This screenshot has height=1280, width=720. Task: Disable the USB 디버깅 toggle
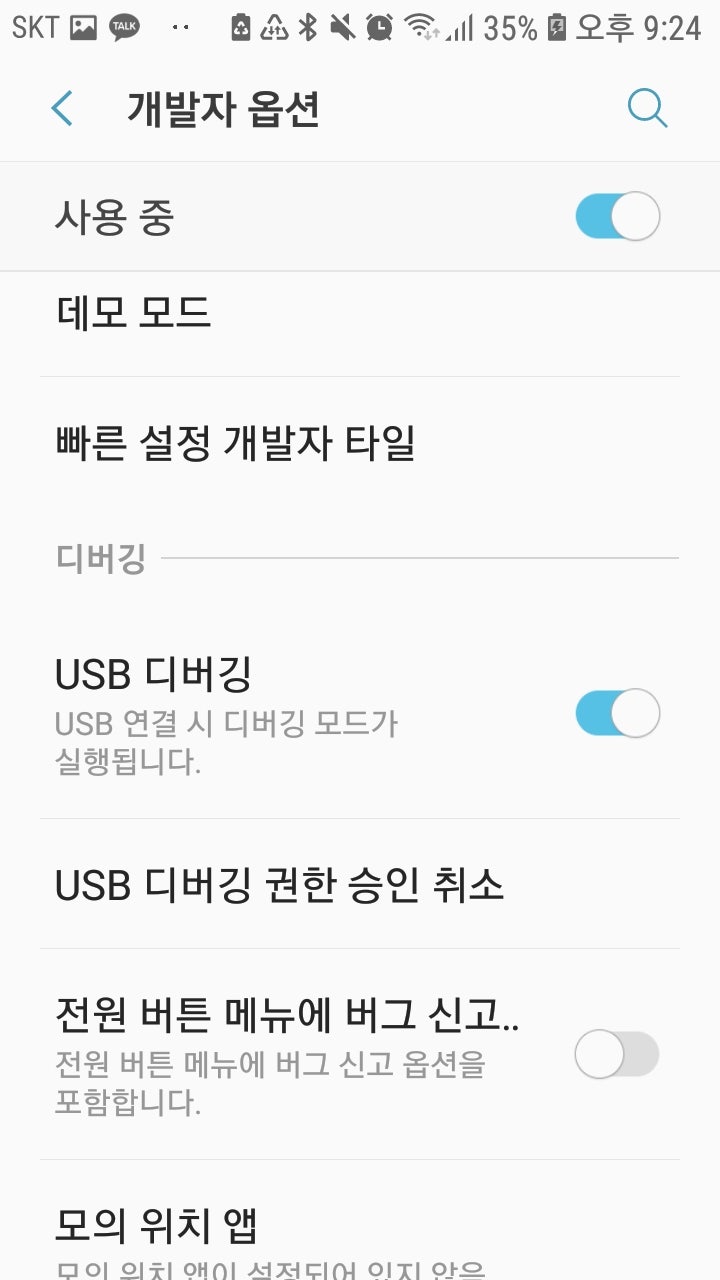point(617,713)
